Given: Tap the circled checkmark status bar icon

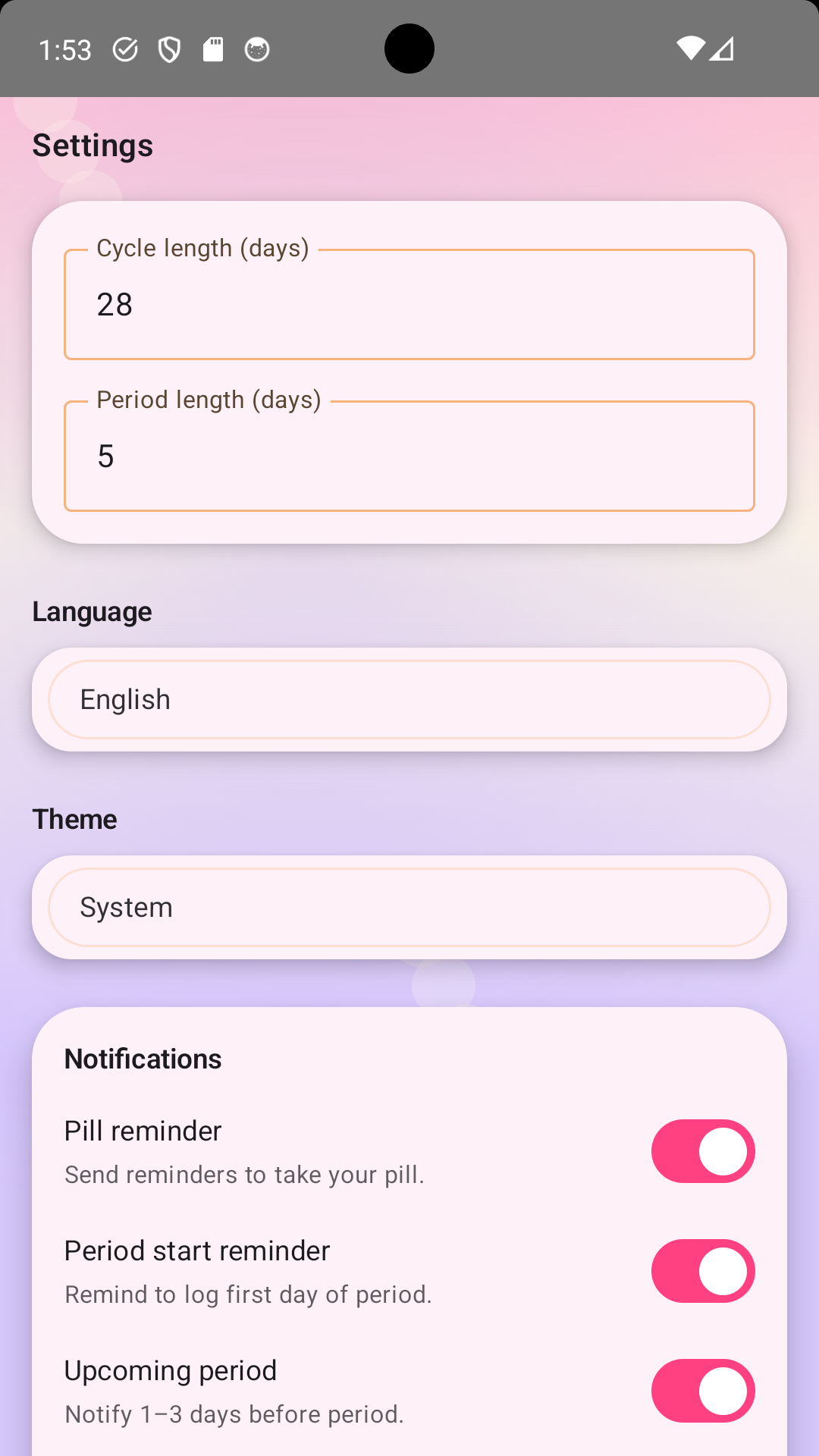Looking at the screenshot, I should [125, 49].
